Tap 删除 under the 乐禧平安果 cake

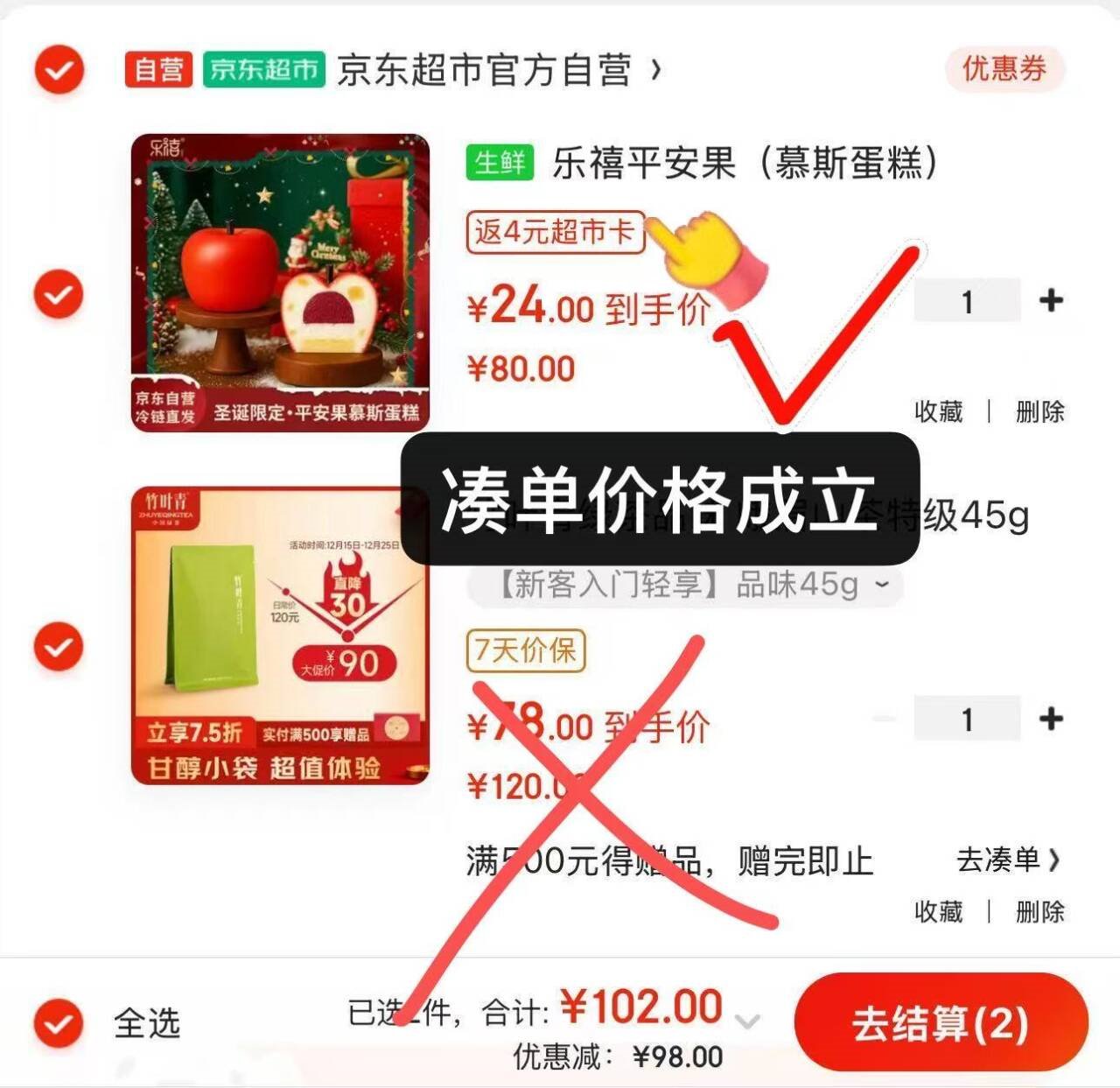point(1039,411)
